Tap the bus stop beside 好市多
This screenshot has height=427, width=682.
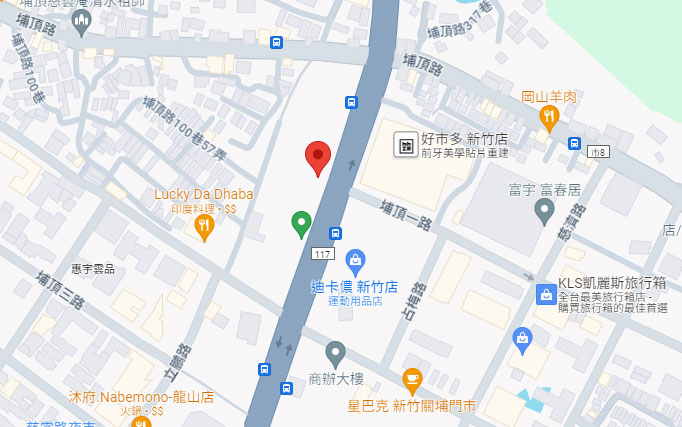click(x=351, y=102)
